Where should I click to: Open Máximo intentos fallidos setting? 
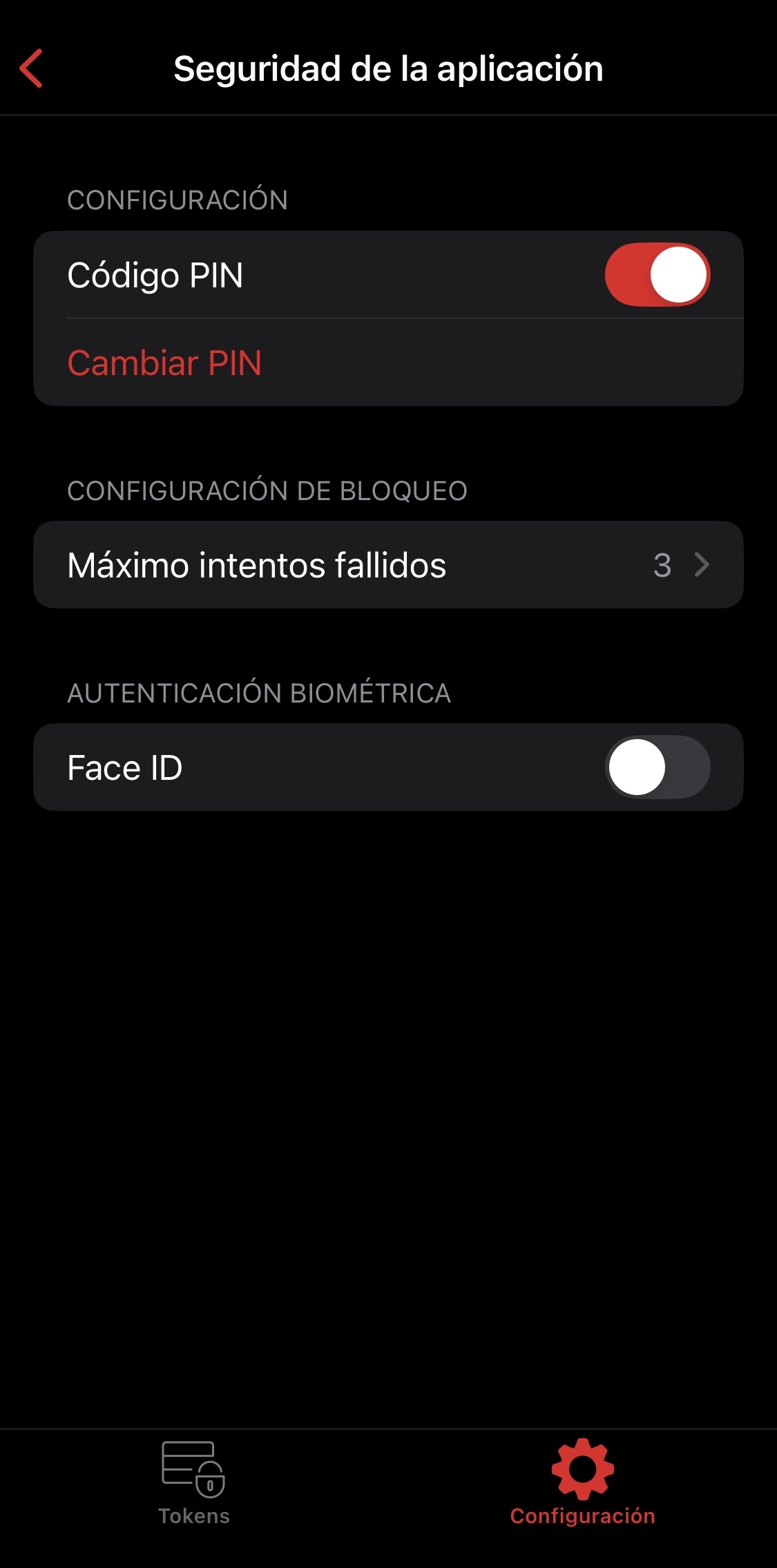pos(388,565)
